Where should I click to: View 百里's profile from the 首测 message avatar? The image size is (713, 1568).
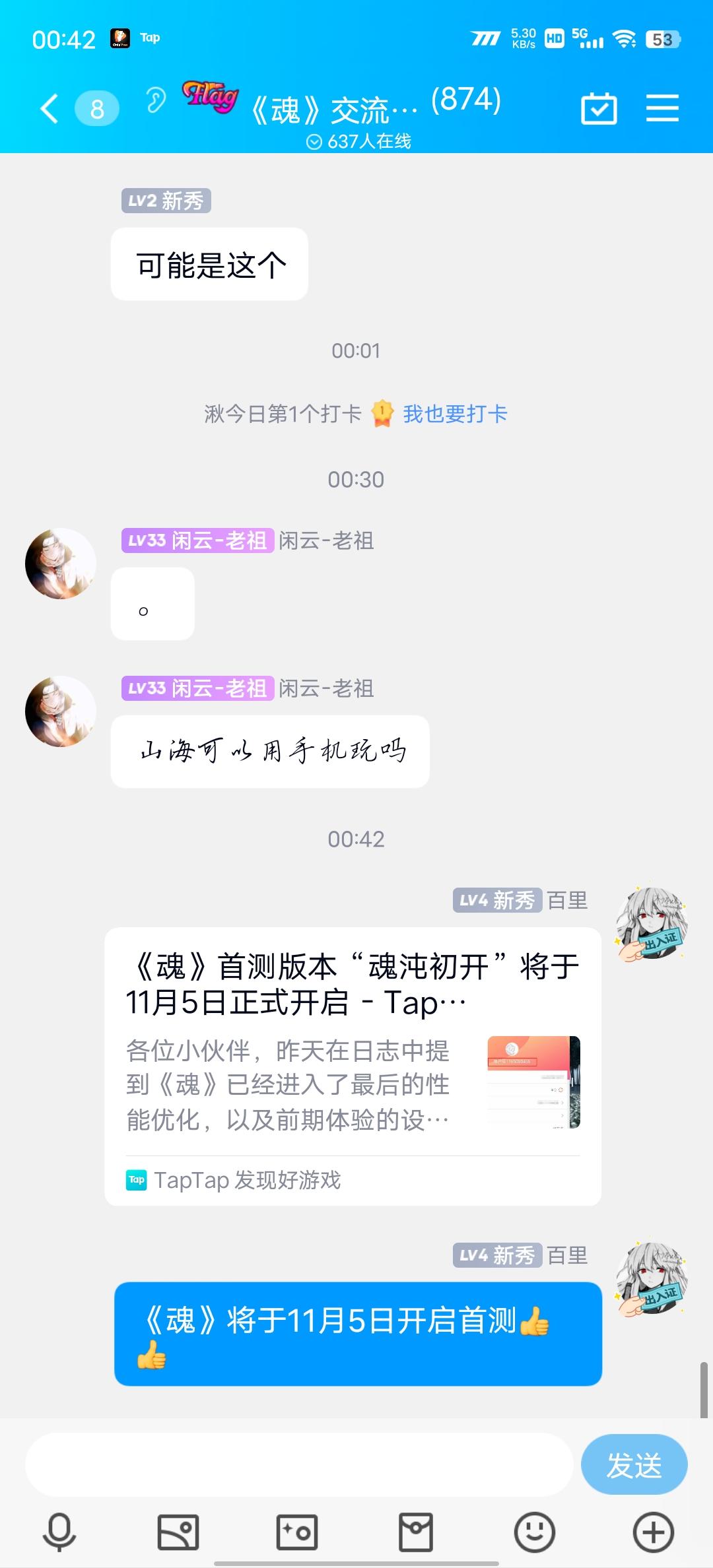652,1278
